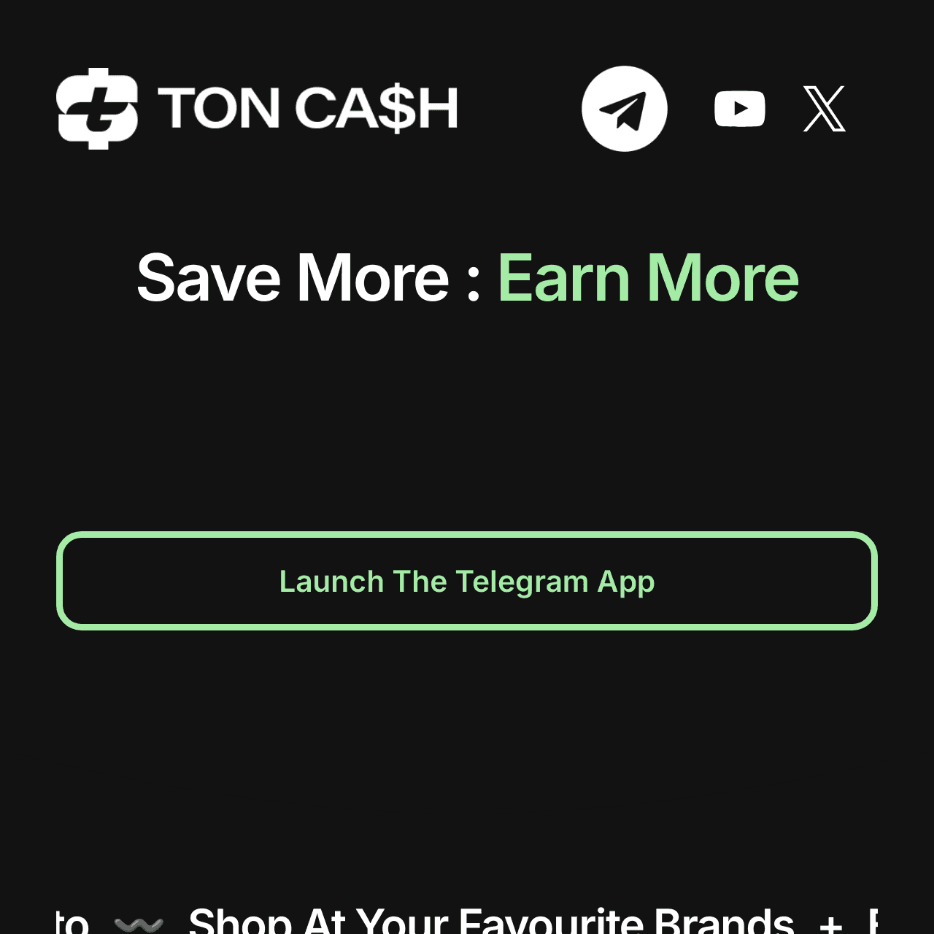Open the Telegram channel icon
Image resolution: width=934 pixels, height=934 pixels.
click(624, 109)
